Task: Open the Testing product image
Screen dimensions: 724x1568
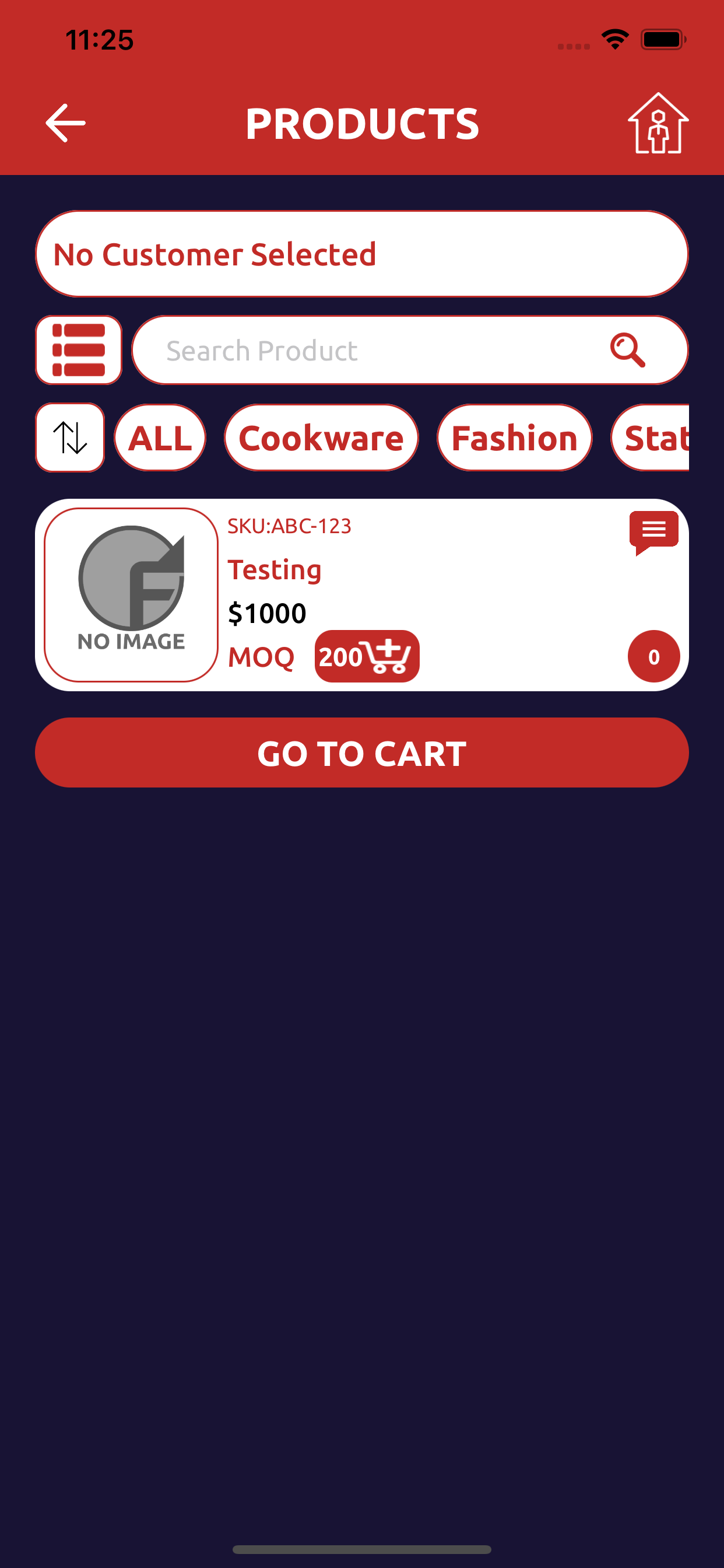Action: point(131,594)
